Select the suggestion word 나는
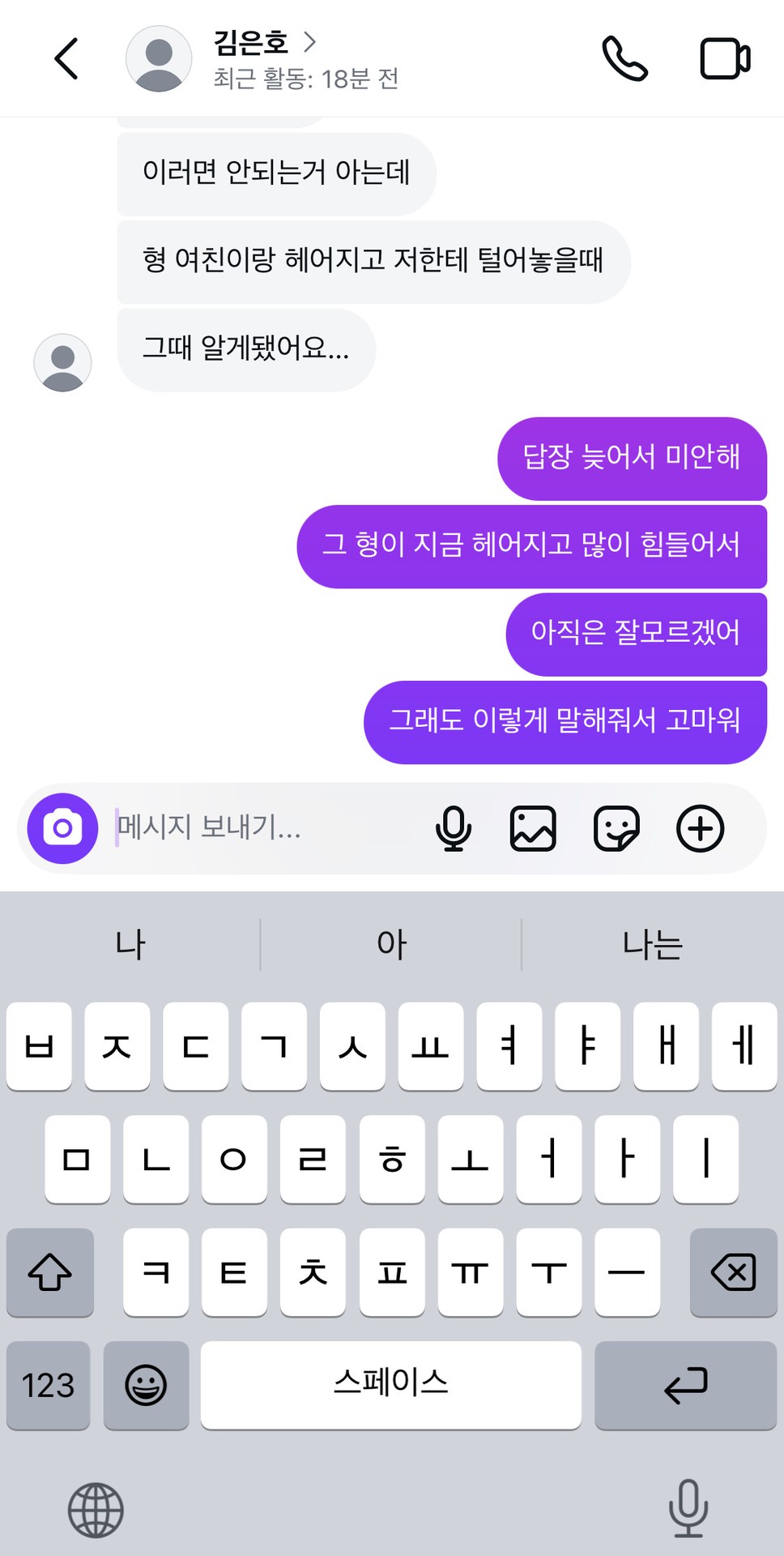 tap(653, 943)
